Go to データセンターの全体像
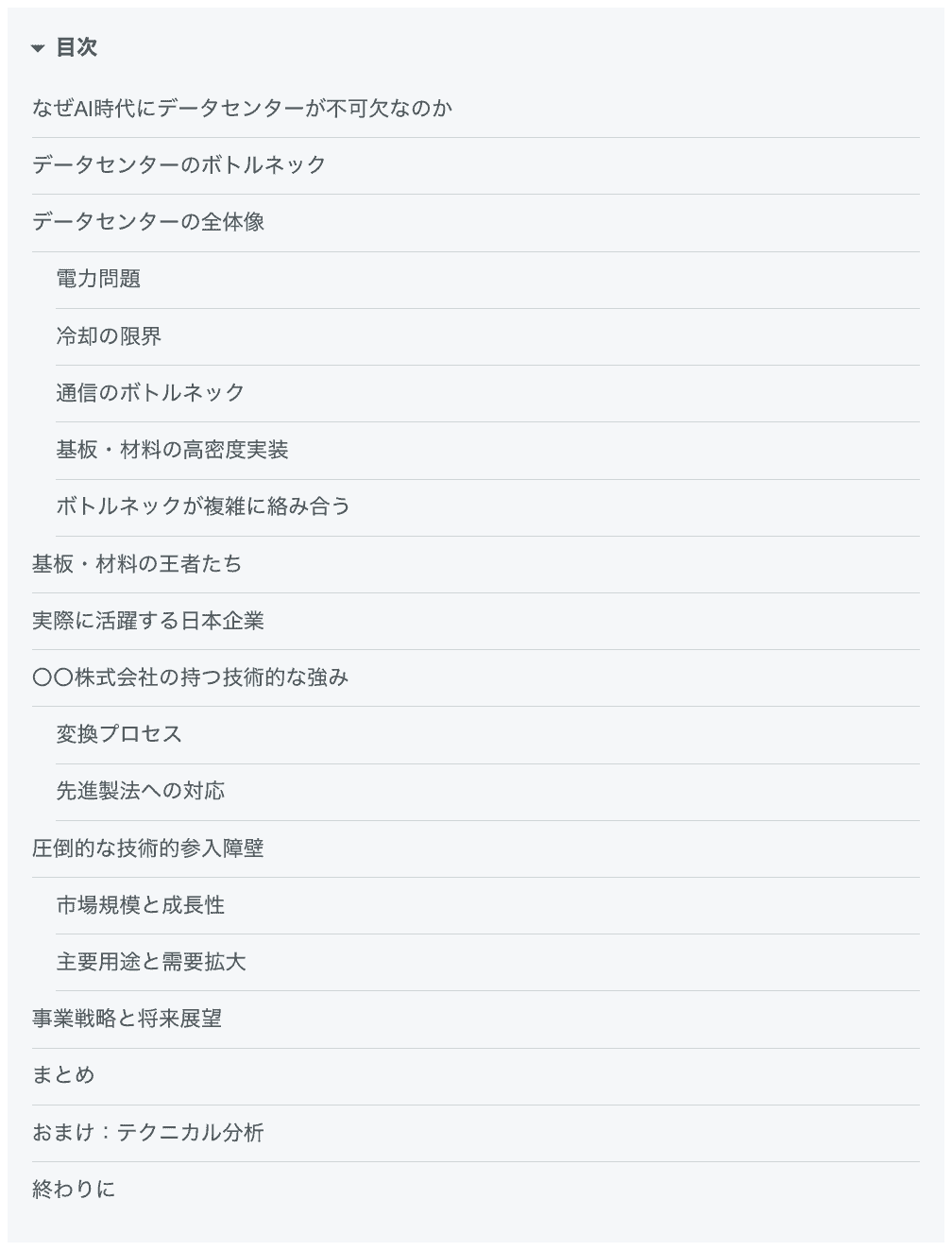Viewport: 952px width, 1251px height. (x=148, y=222)
